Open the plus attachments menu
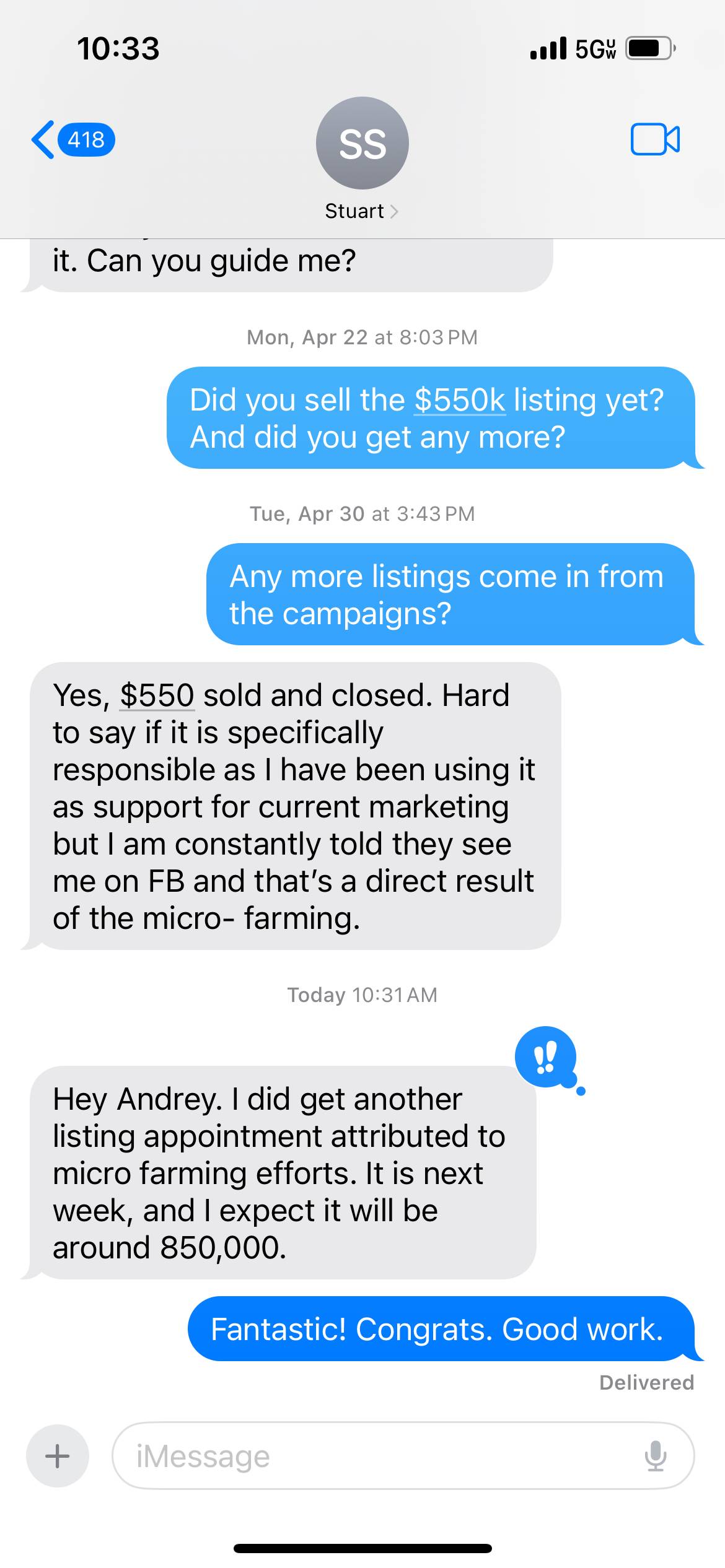The width and height of the screenshot is (725, 1568). click(x=58, y=1456)
